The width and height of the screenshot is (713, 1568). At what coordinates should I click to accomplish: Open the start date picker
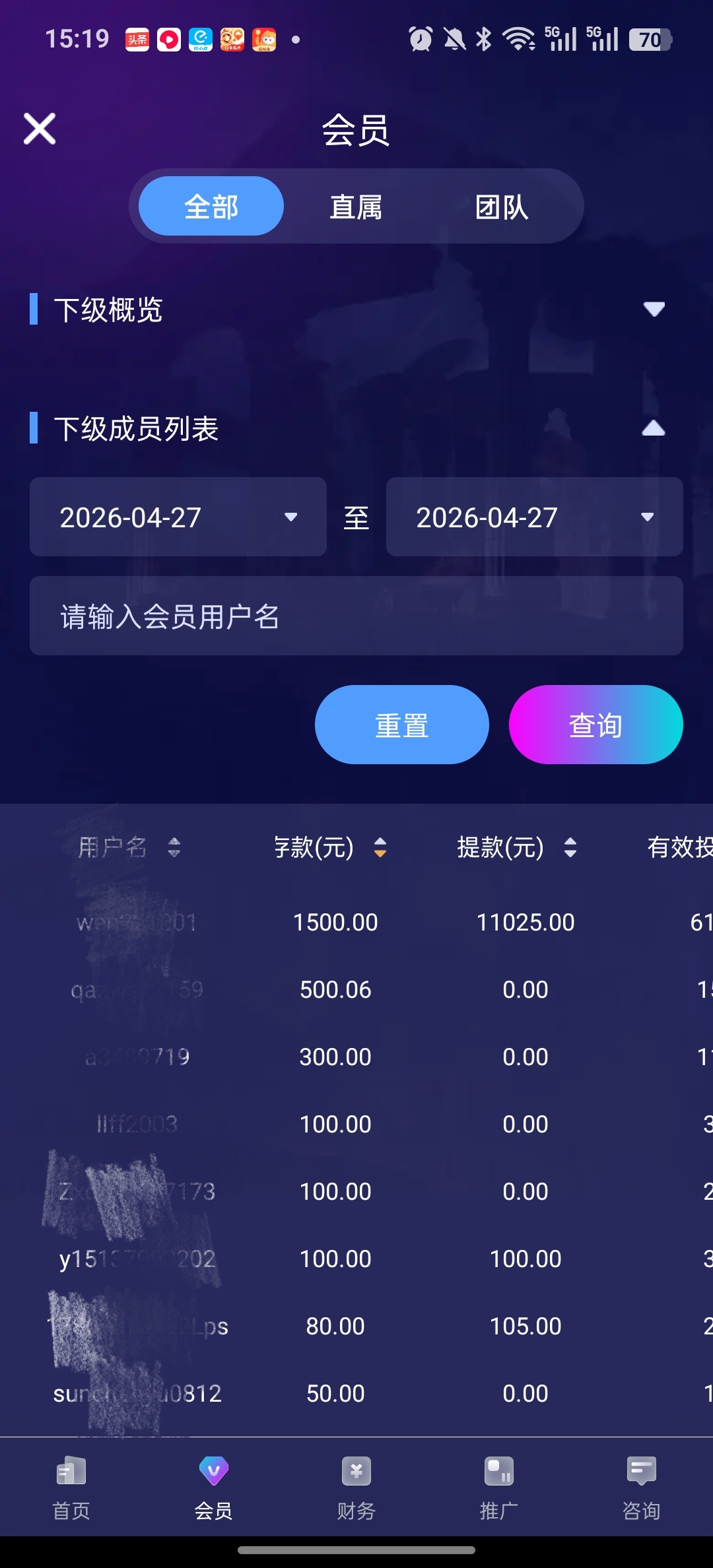point(178,517)
